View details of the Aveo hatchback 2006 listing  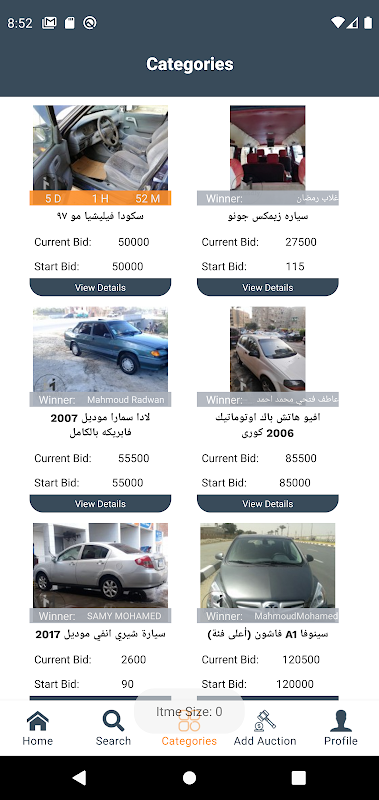tap(268, 504)
